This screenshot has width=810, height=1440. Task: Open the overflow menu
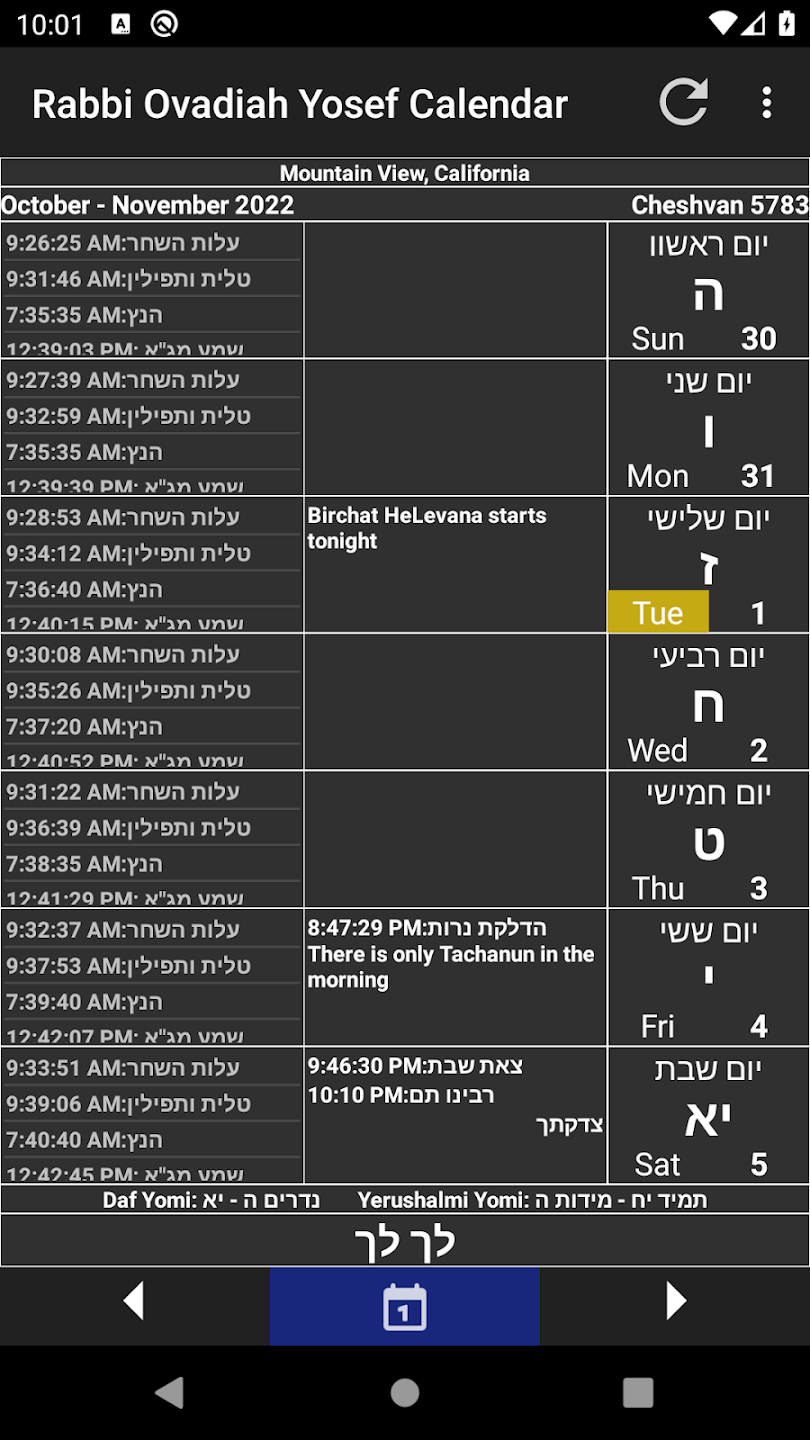(766, 102)
